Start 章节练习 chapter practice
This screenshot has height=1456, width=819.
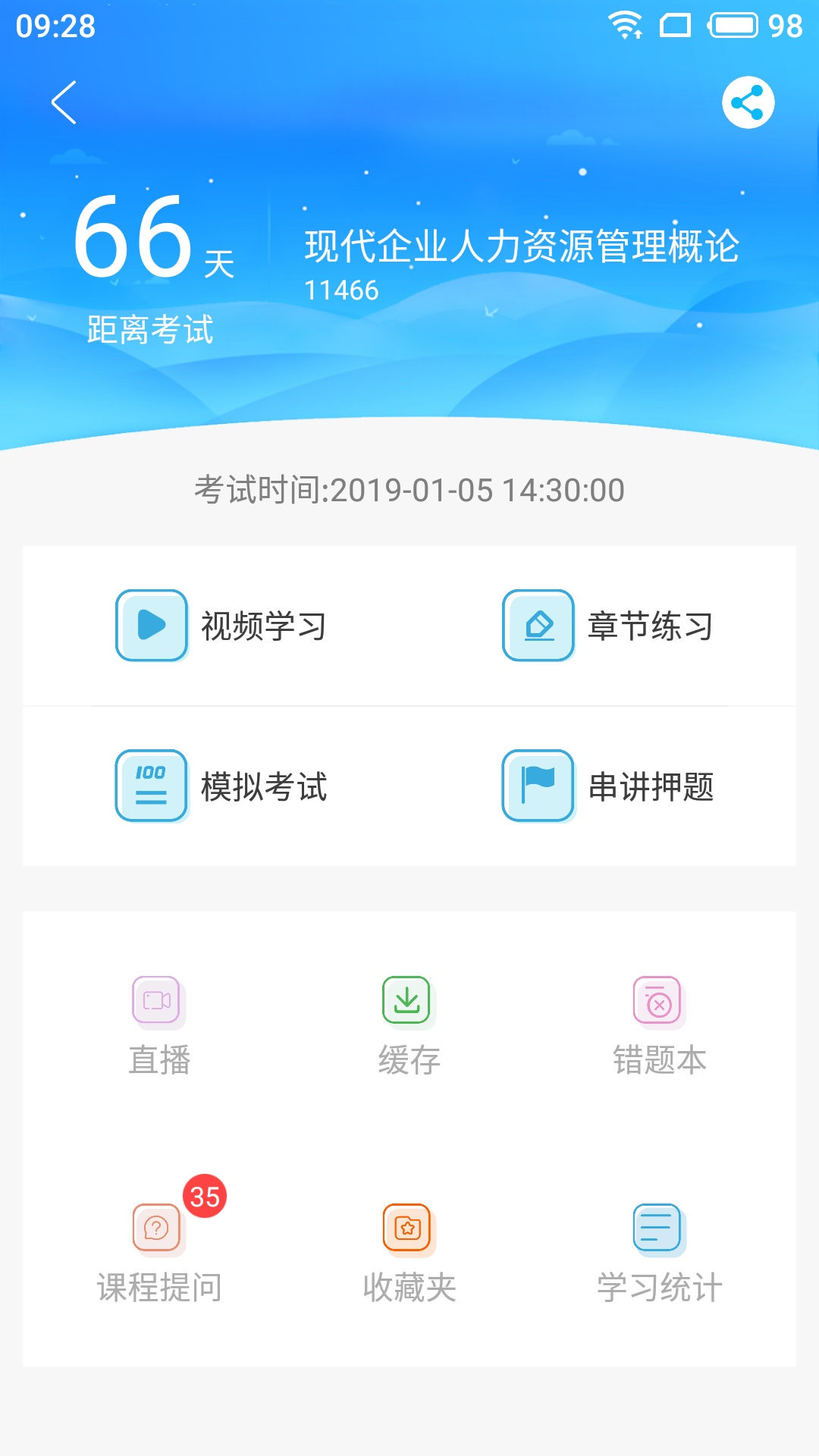607,626
